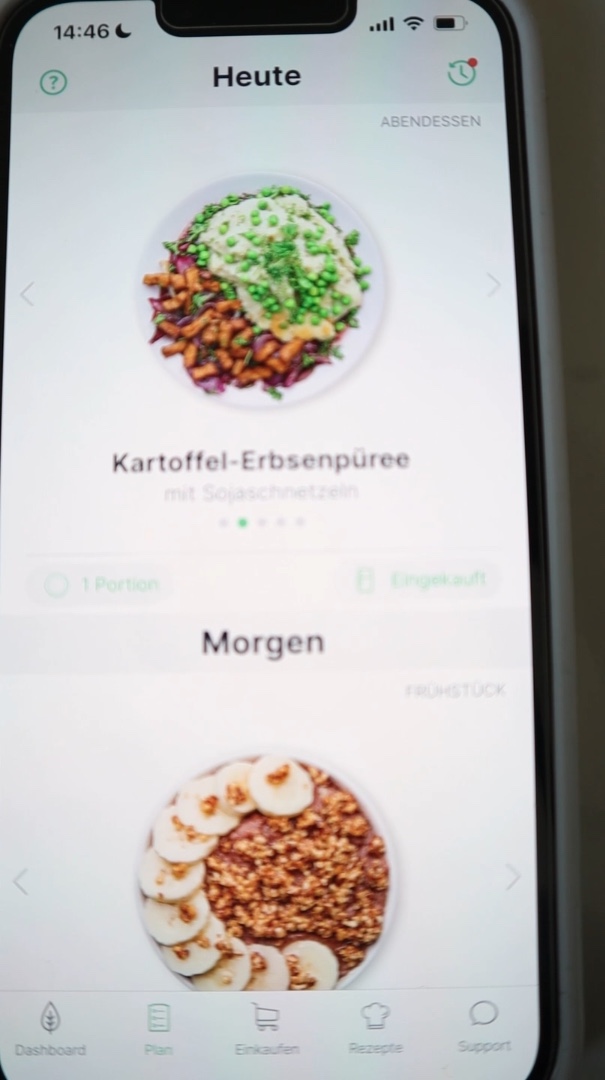This screenshot has width=605, height=1080.
Task: Change the 1 Portion setting
Action: tap(101, 585)
